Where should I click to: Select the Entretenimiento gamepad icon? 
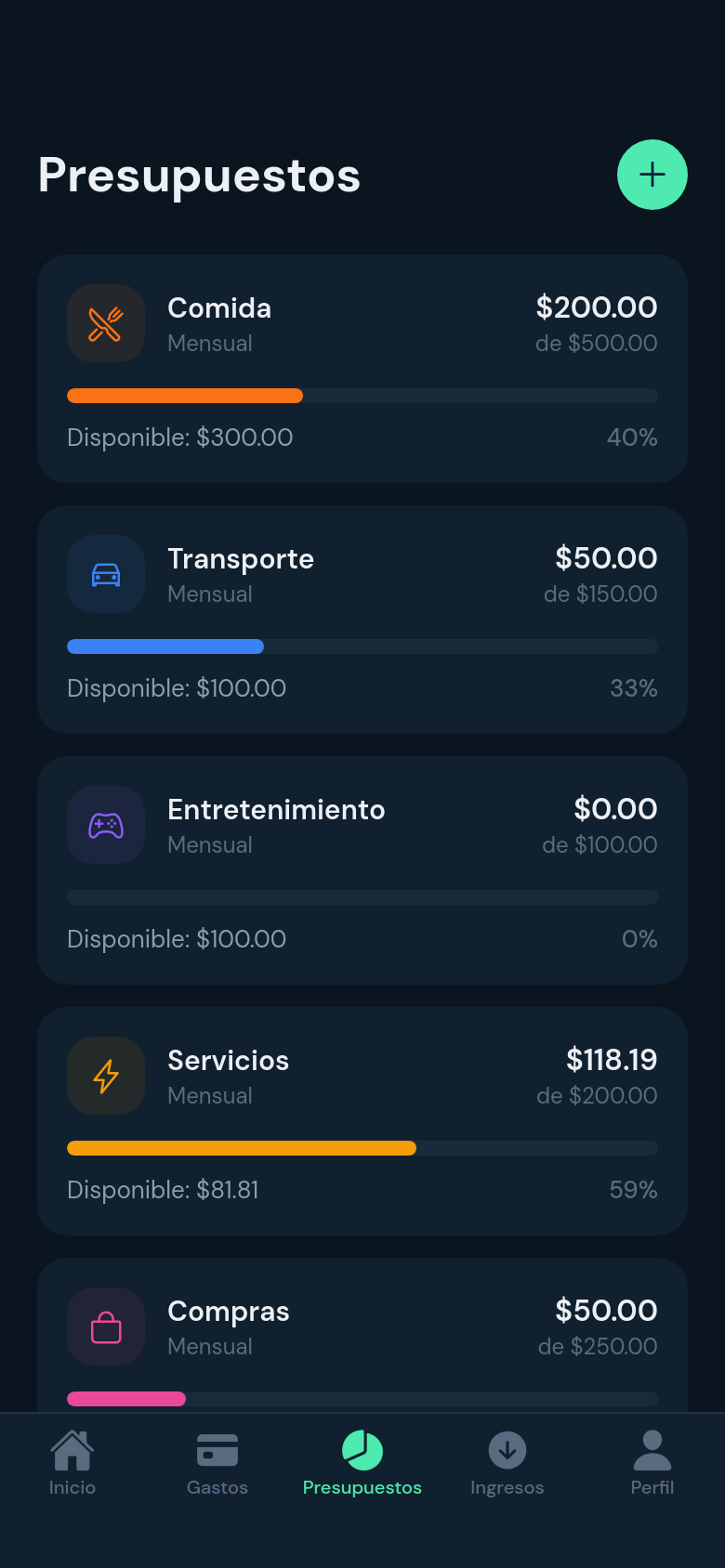106,825
